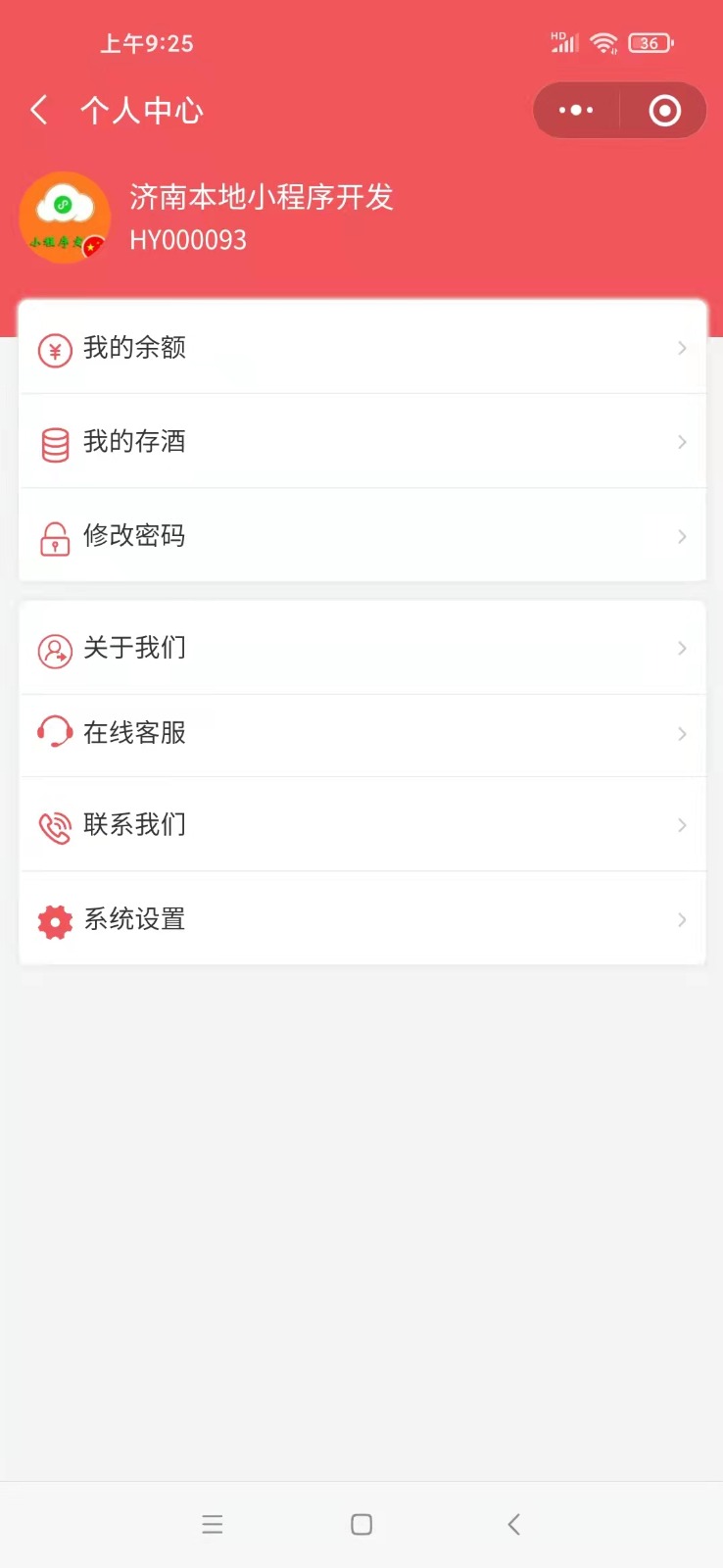723x1568 pixels.
Task: Select 修改密码 row
Action: pos(362,536)
